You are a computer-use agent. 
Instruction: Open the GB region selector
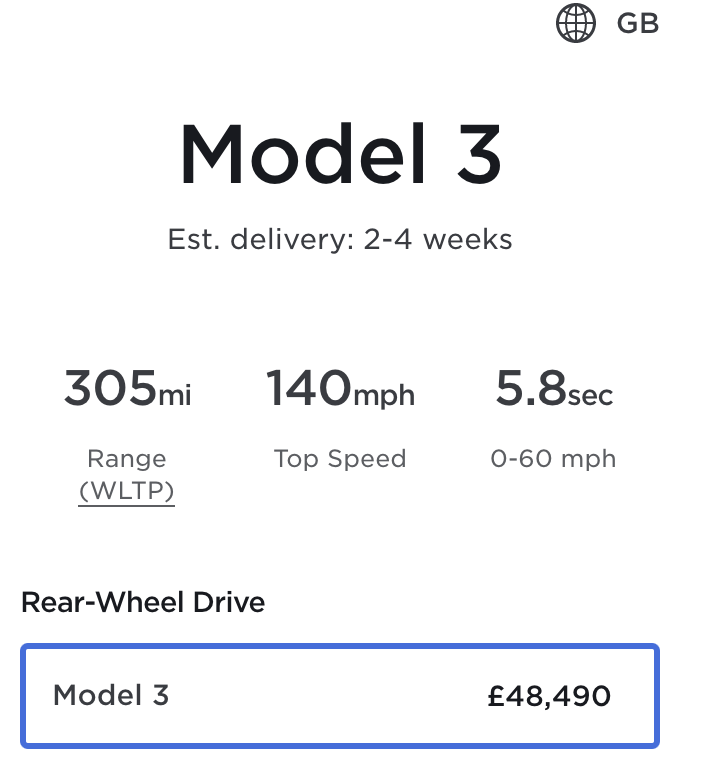607,23
